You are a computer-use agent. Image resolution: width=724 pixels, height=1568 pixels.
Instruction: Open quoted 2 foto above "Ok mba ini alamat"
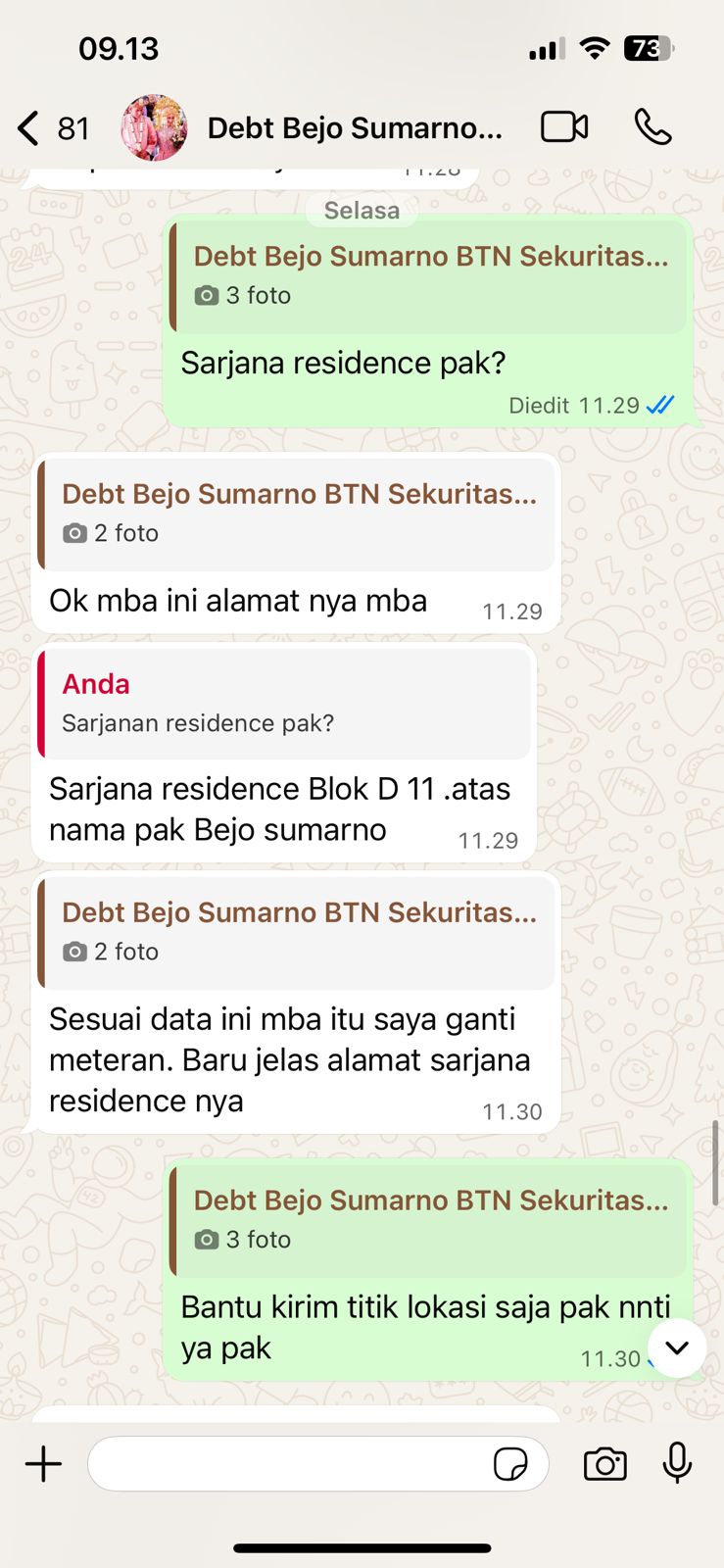(298, 514)
